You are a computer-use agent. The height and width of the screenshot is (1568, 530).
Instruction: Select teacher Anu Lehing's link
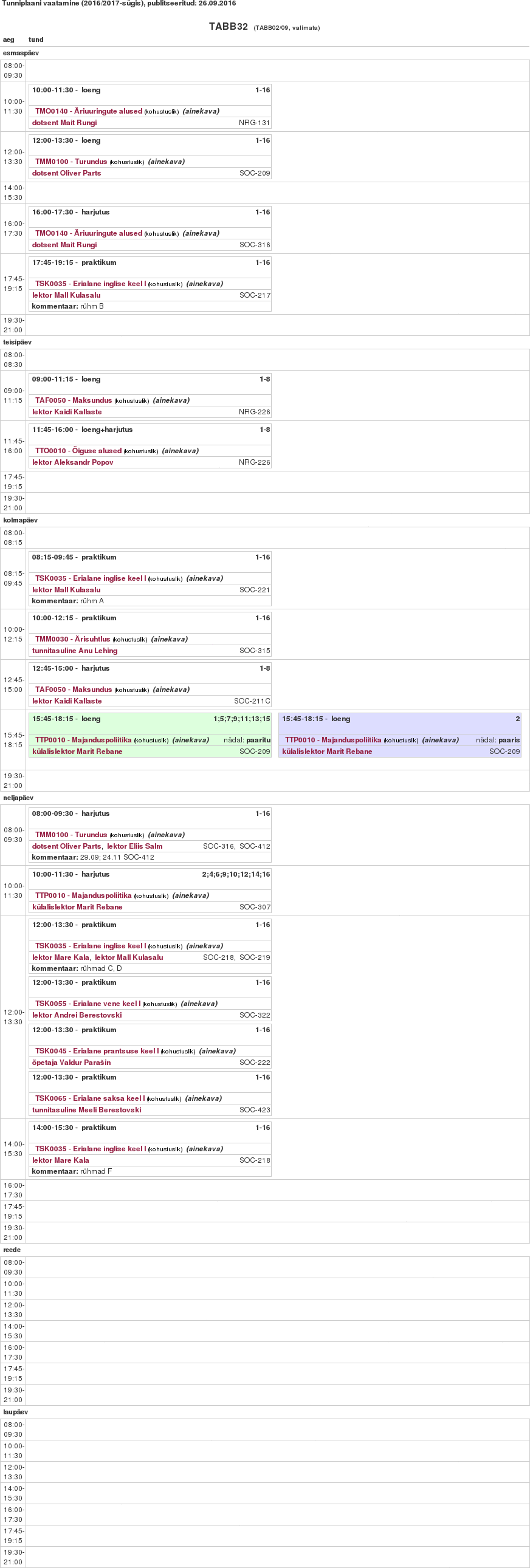[x=75, y=651]
